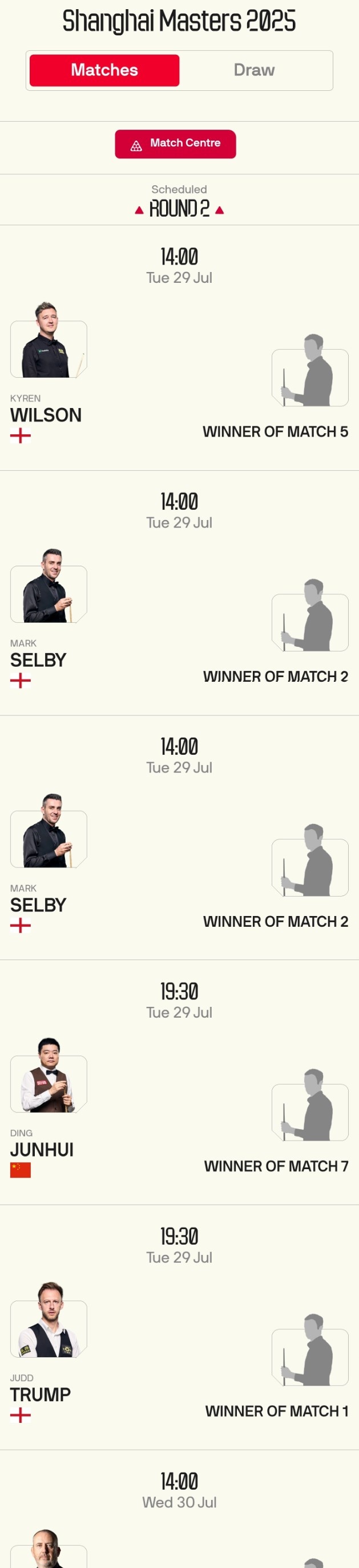
Task: Collapse the Round 2 section
Action: click(179, 208)
